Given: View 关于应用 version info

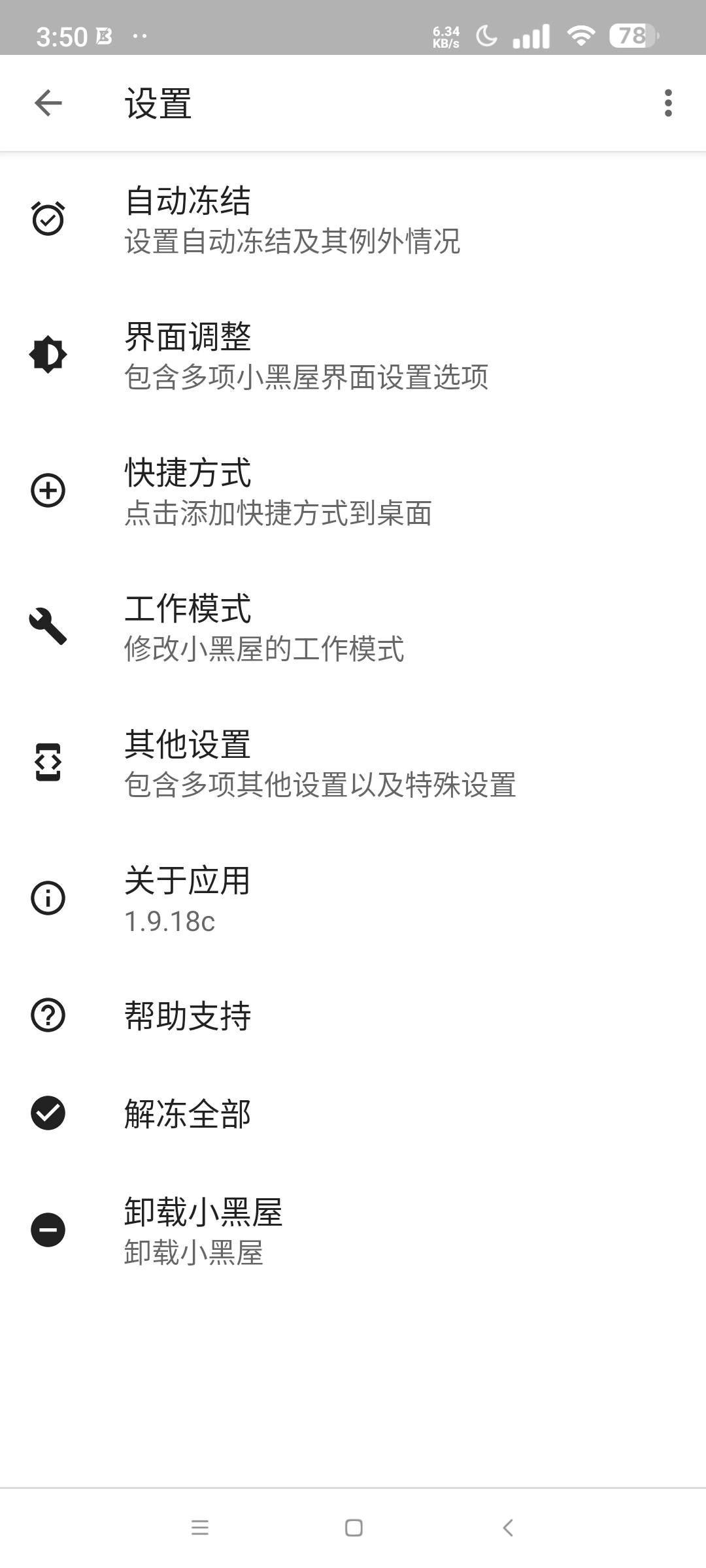Looking at the screenshot, I should click(353, 899).
